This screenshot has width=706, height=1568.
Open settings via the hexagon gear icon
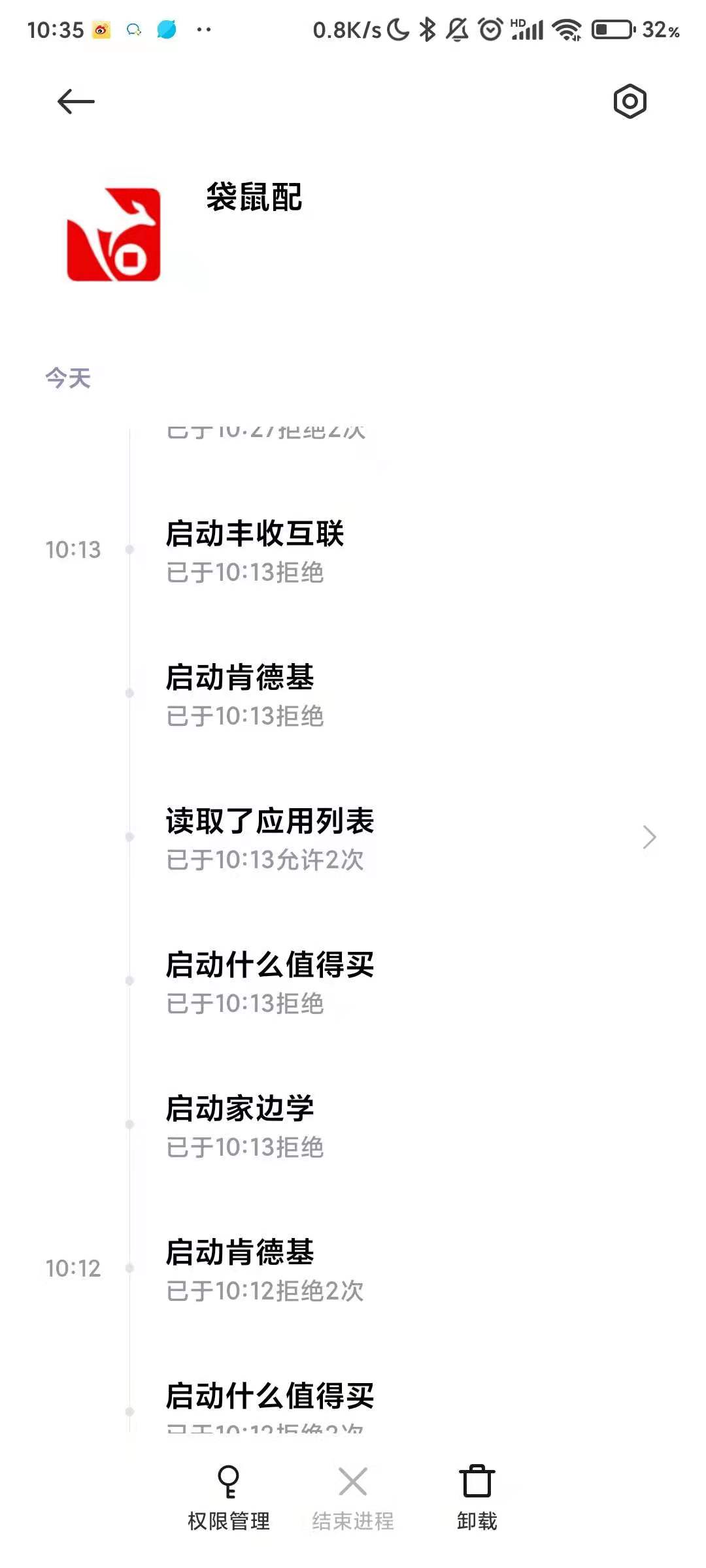click(630, 102)
